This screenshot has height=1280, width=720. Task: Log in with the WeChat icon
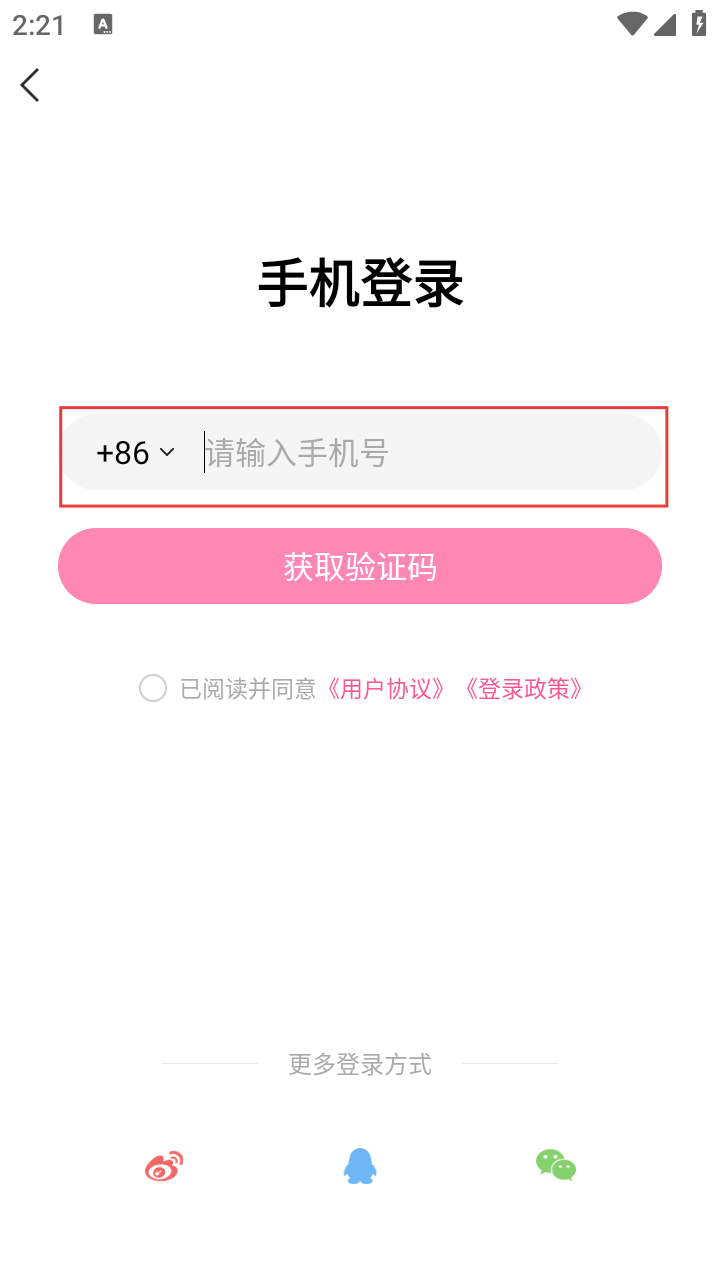click(556, 1165)
